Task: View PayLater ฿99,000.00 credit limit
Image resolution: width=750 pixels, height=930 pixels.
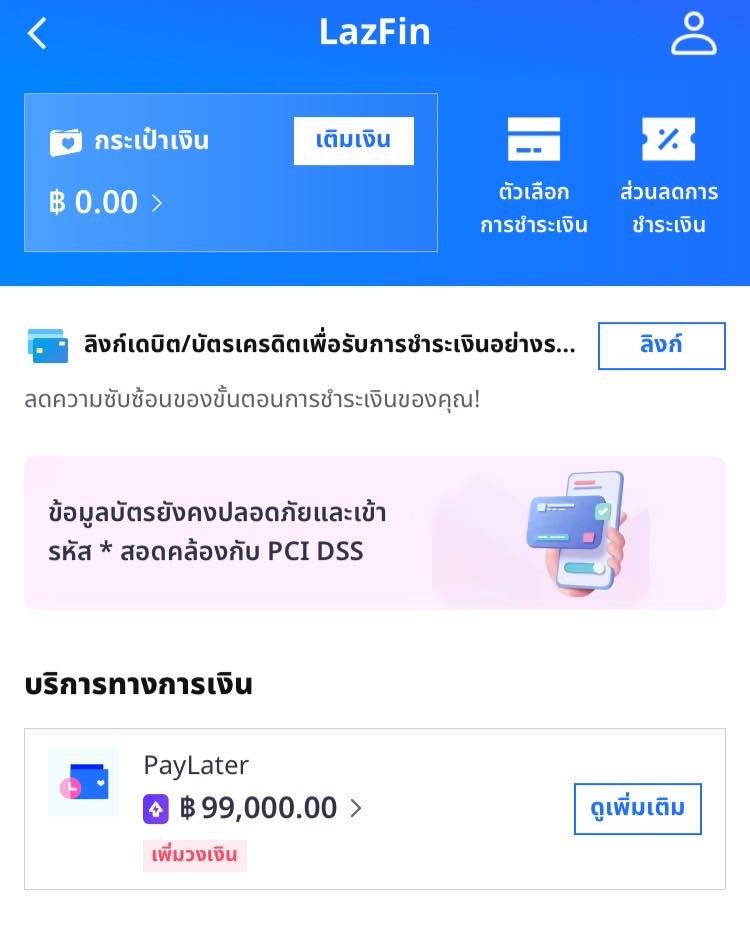Action: pos(259,808)
